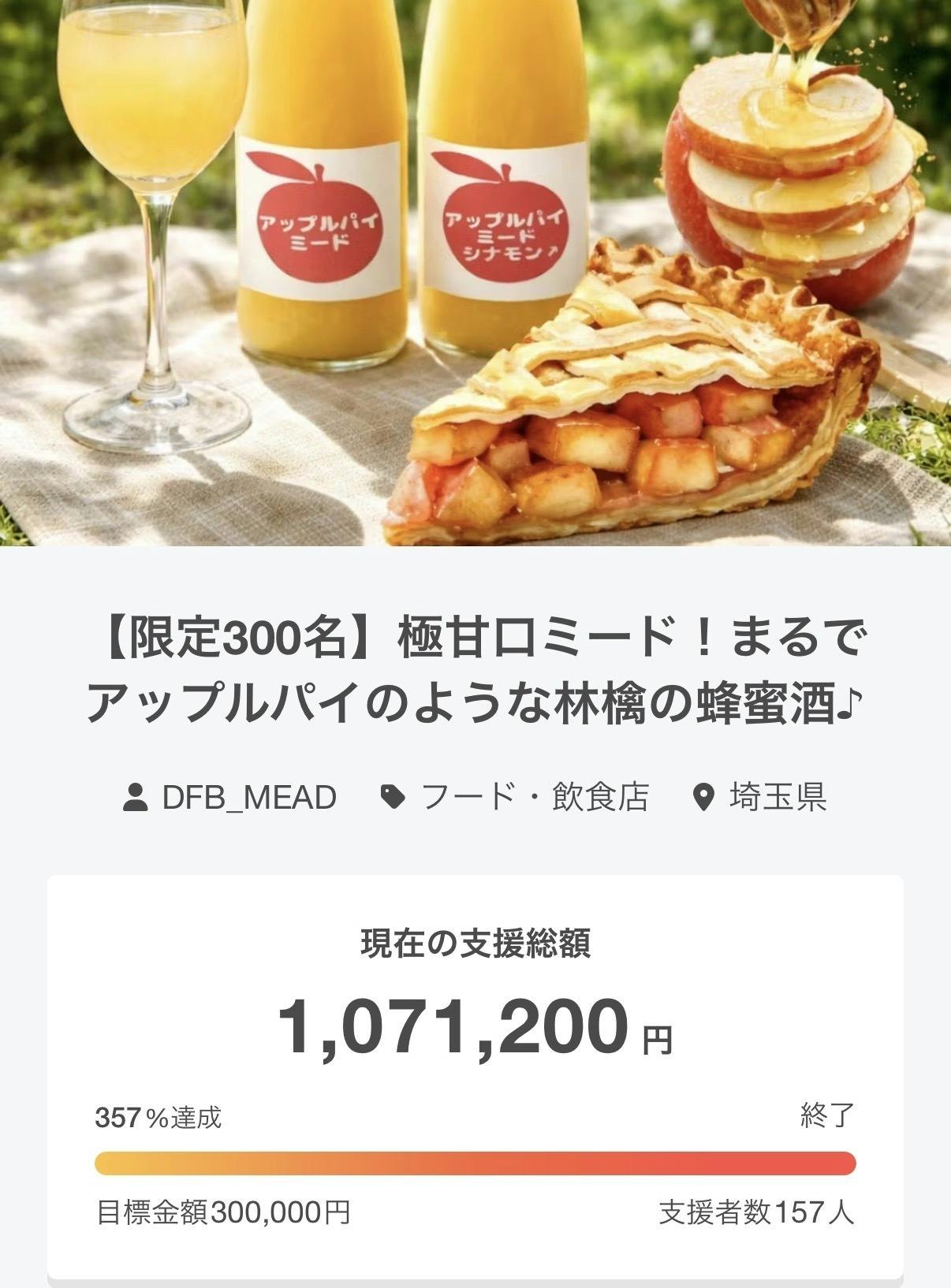View projects from 埼玉県
Viewport: 951px width, 1288px height.
point(777,798)
